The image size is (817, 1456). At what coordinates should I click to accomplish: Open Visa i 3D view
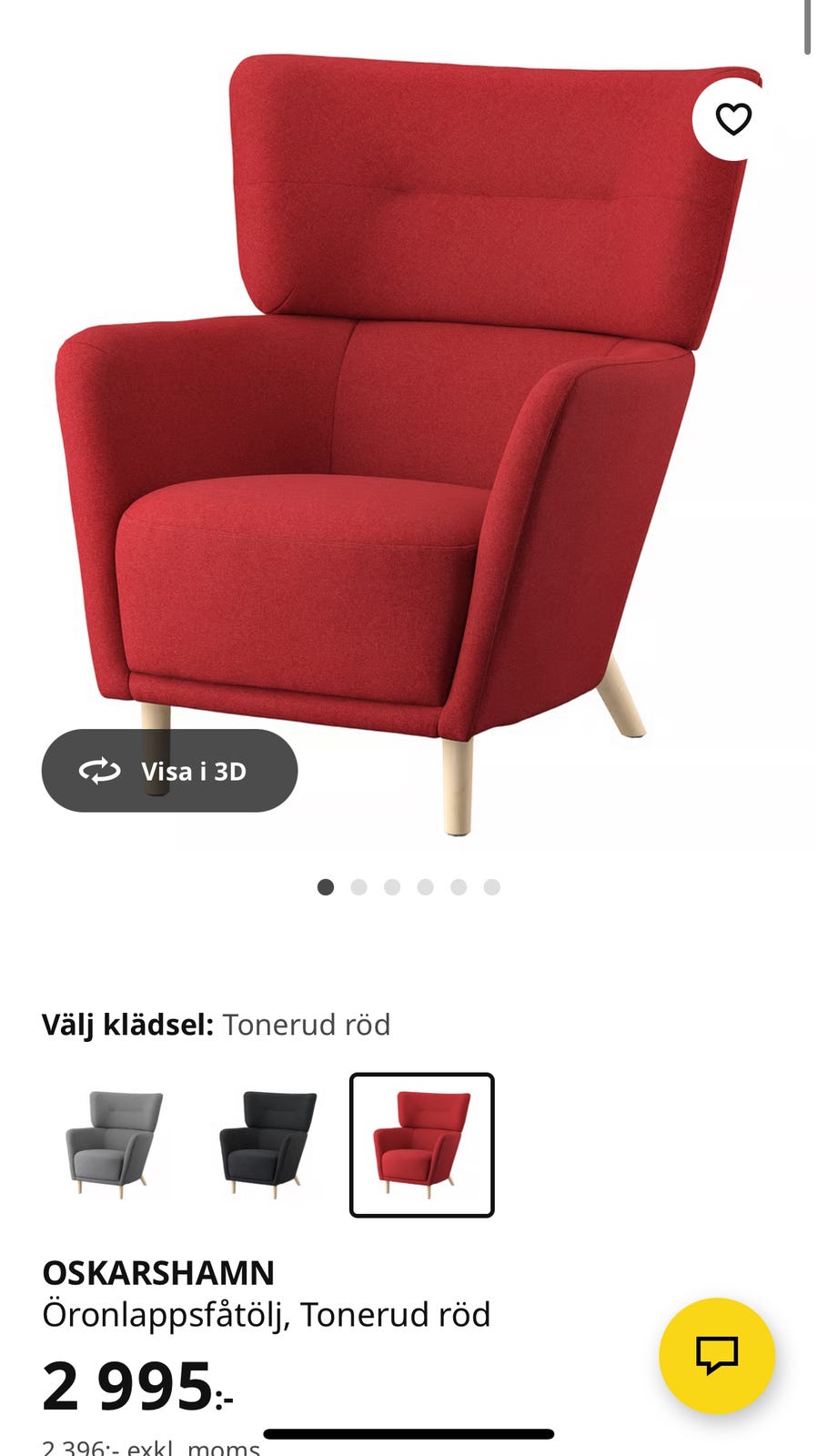pyautogui.click(x=168, y=771)
